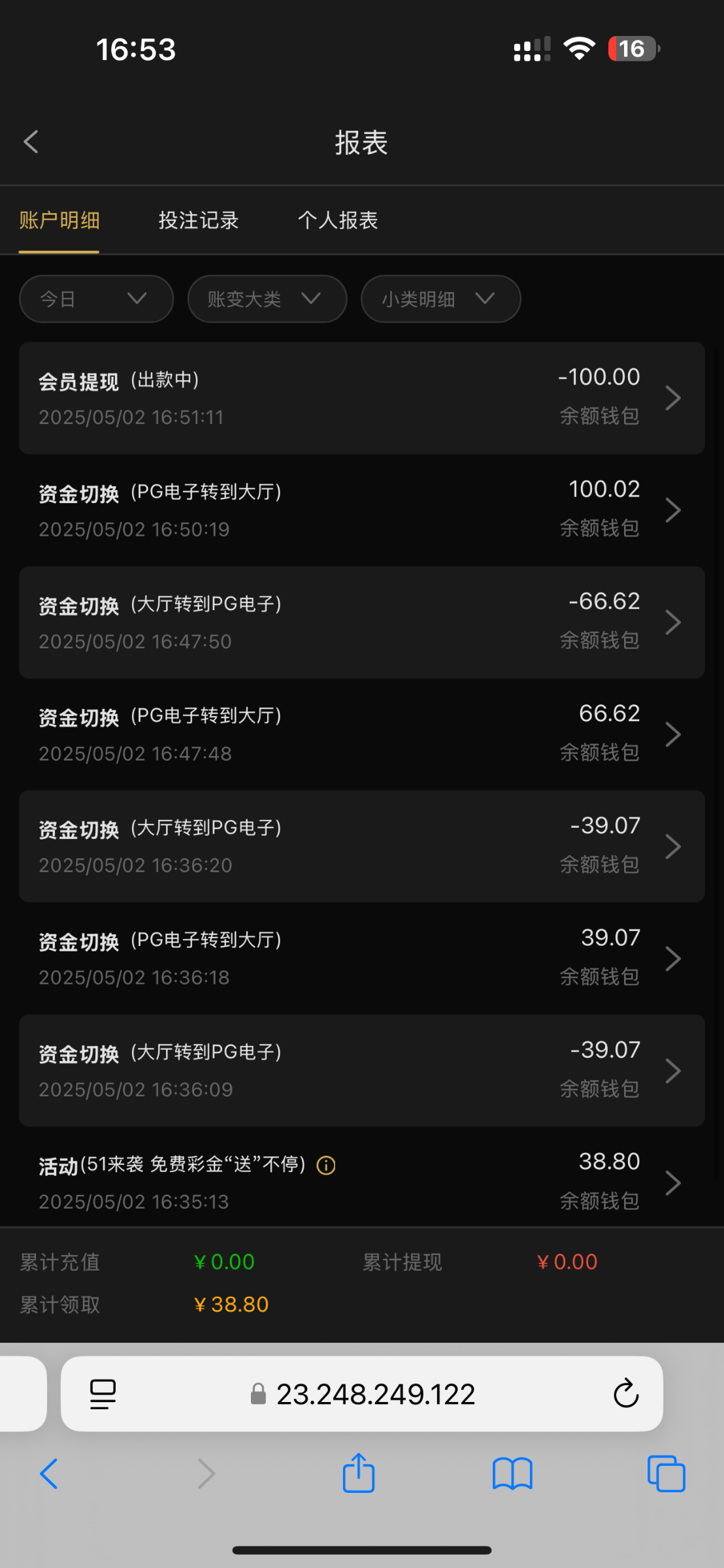
Task: Expand the 今日 date dropdown
Action: pyautogui.click(x=96, y=299)
